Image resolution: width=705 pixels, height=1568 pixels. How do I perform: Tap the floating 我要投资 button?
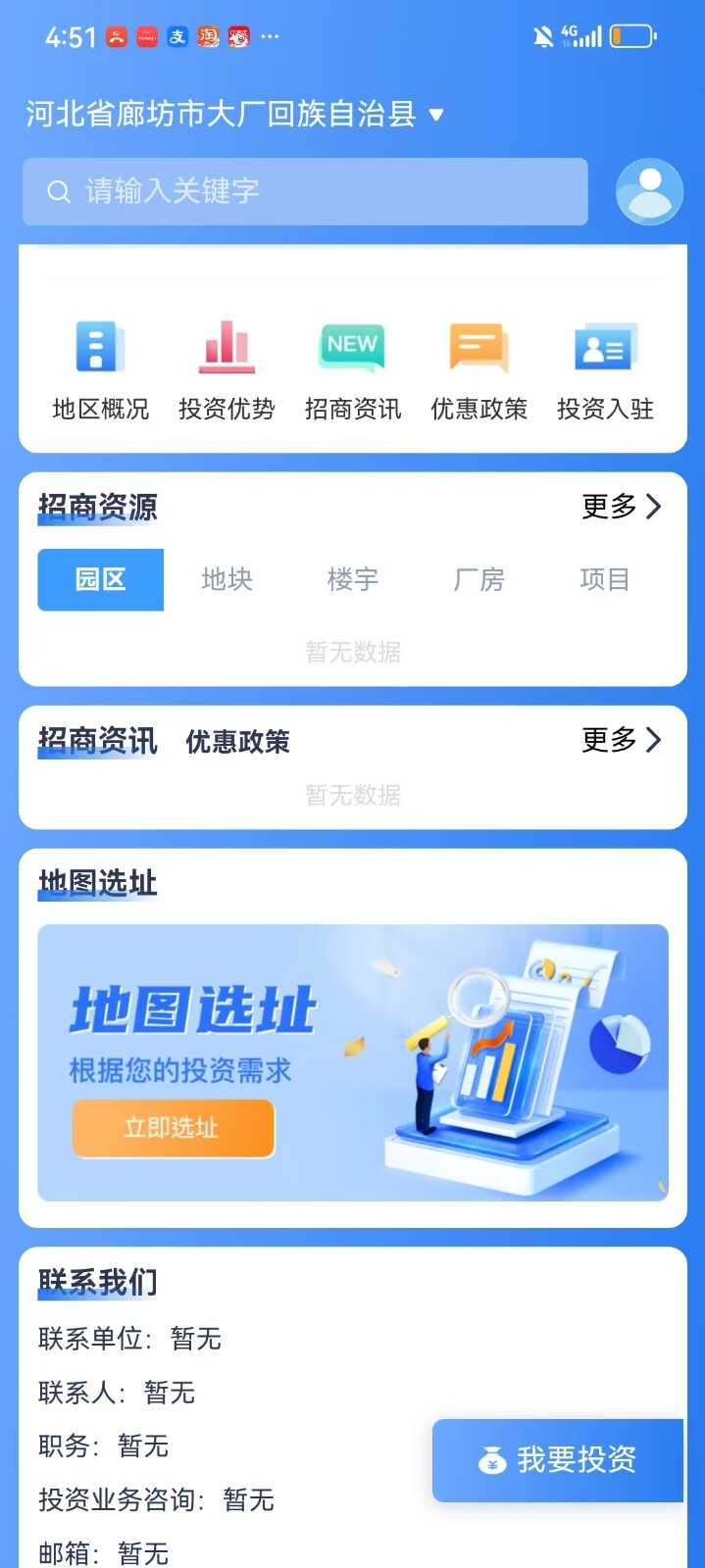tap(557, 1460)
